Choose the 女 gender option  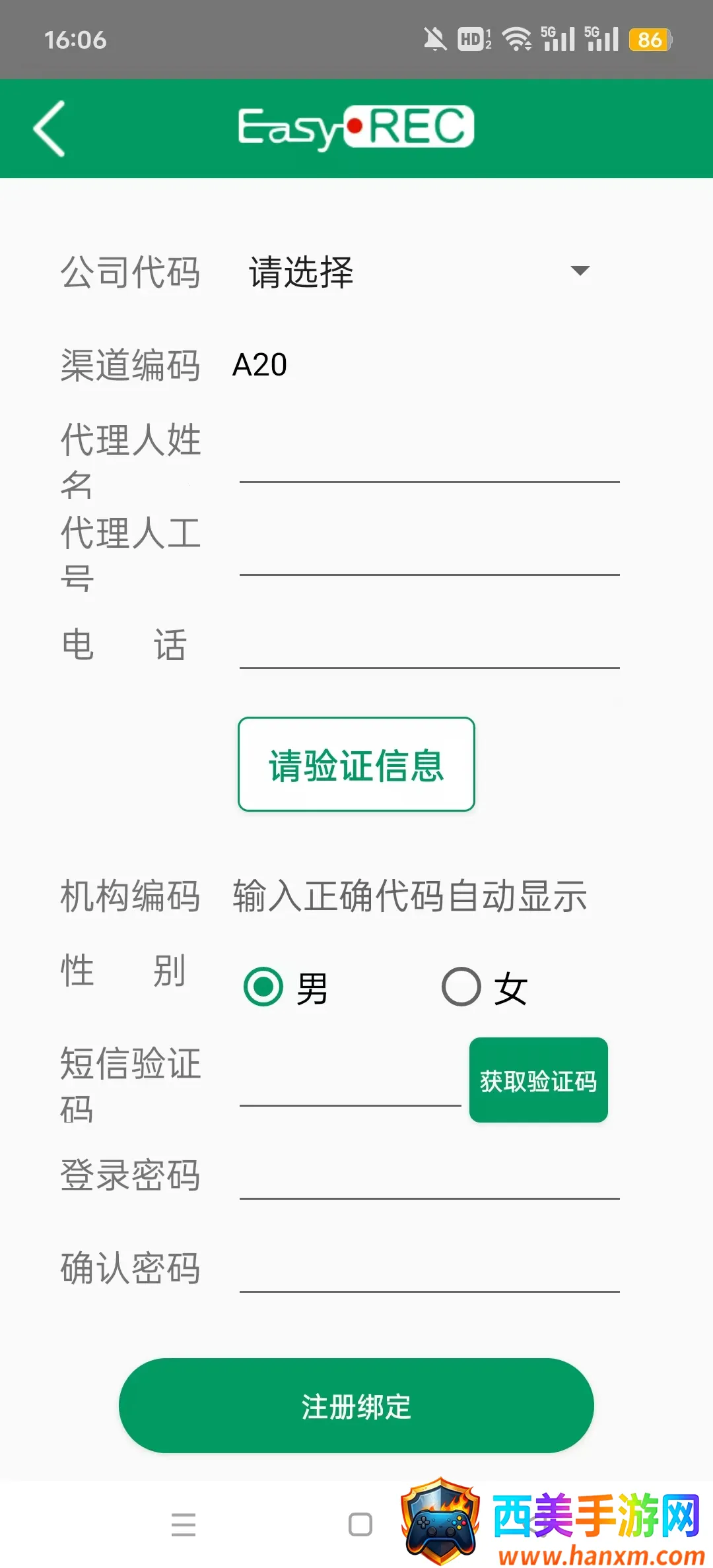point(461,987)
